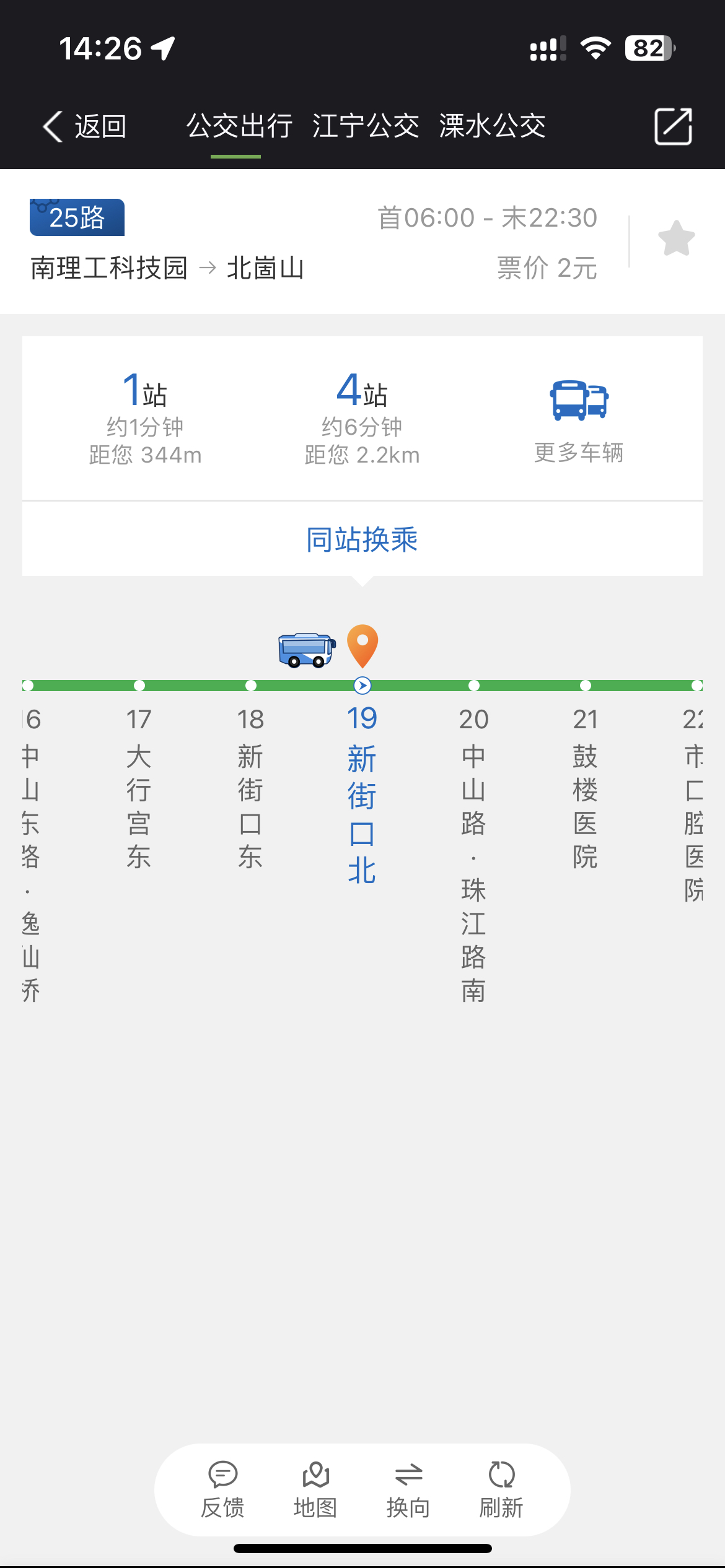Select station 20 中山路·珠江路南

tap(473, 855)
